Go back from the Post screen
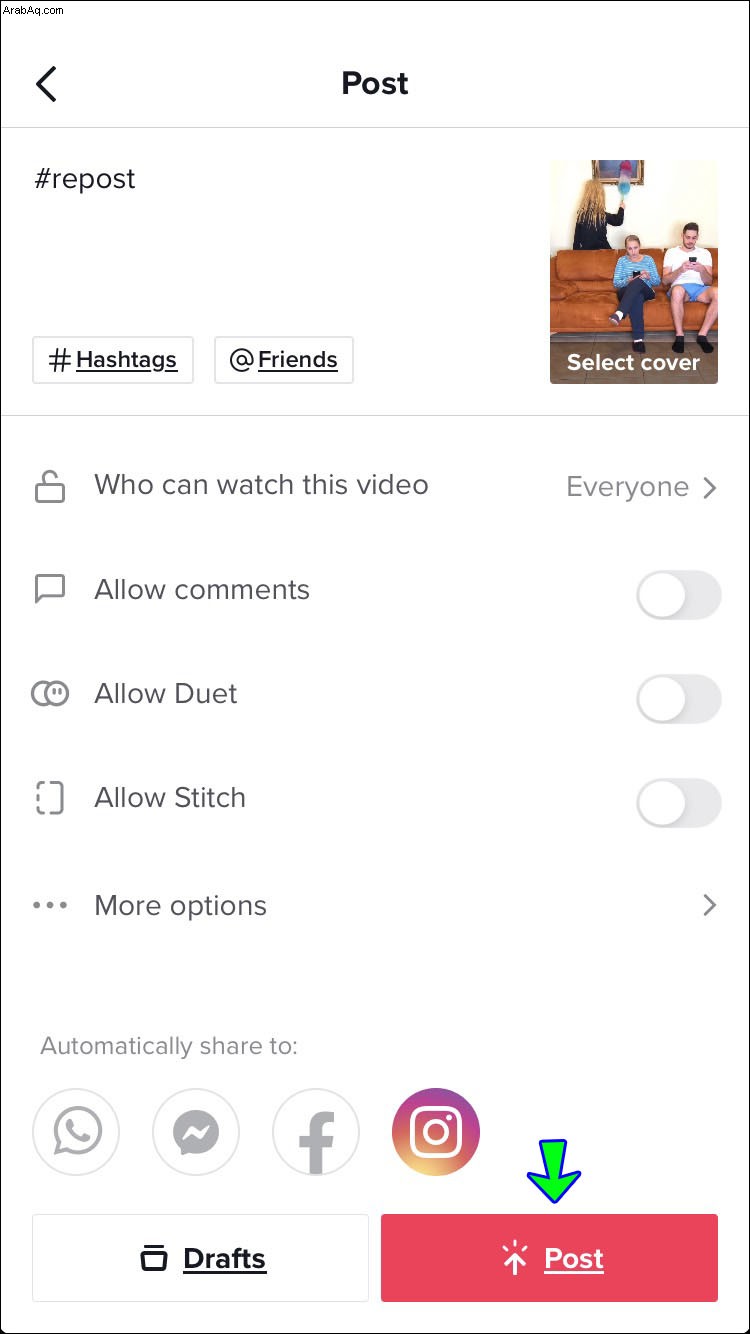The width and height of the screenshot is (750, 1334). (46, 84)
